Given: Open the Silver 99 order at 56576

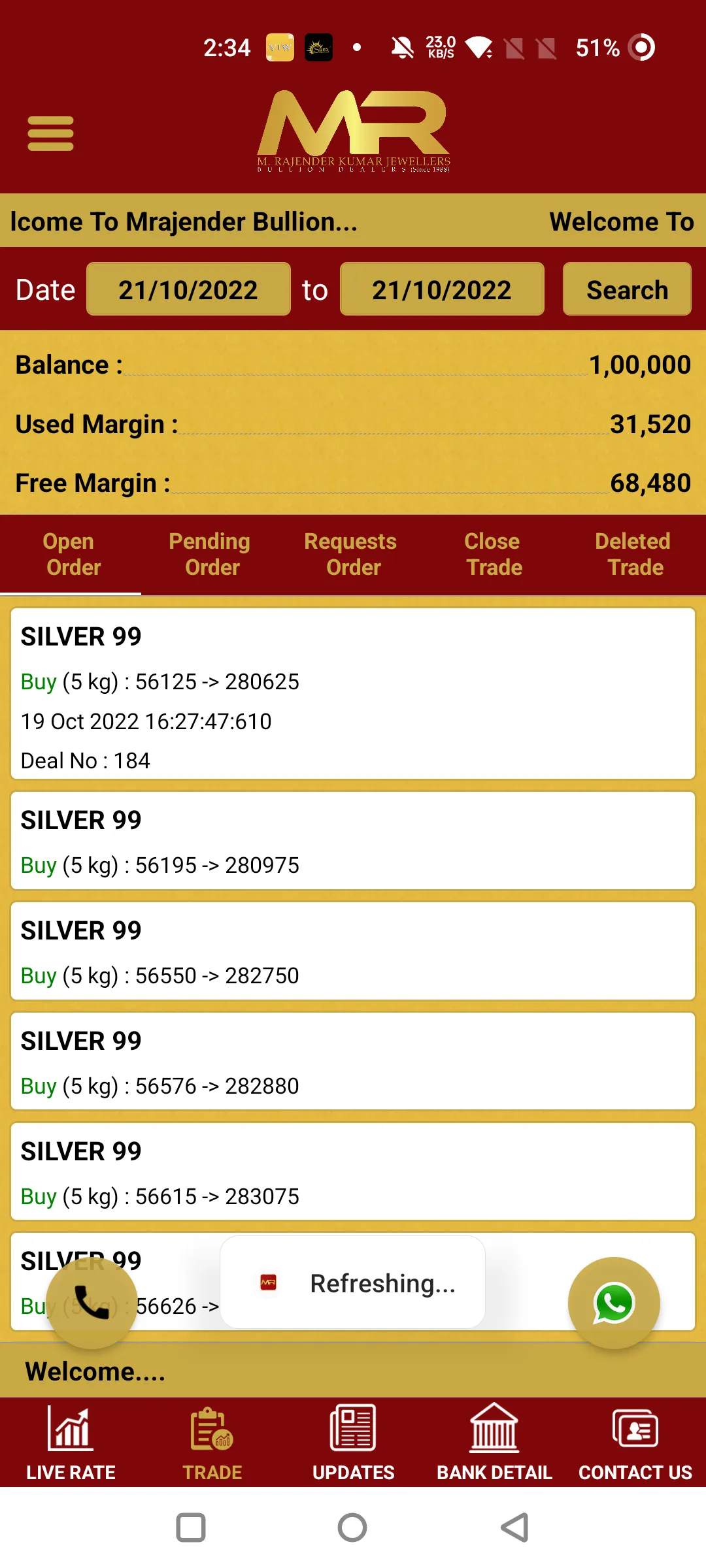Looking at the screenshot, I should 353,1061.
